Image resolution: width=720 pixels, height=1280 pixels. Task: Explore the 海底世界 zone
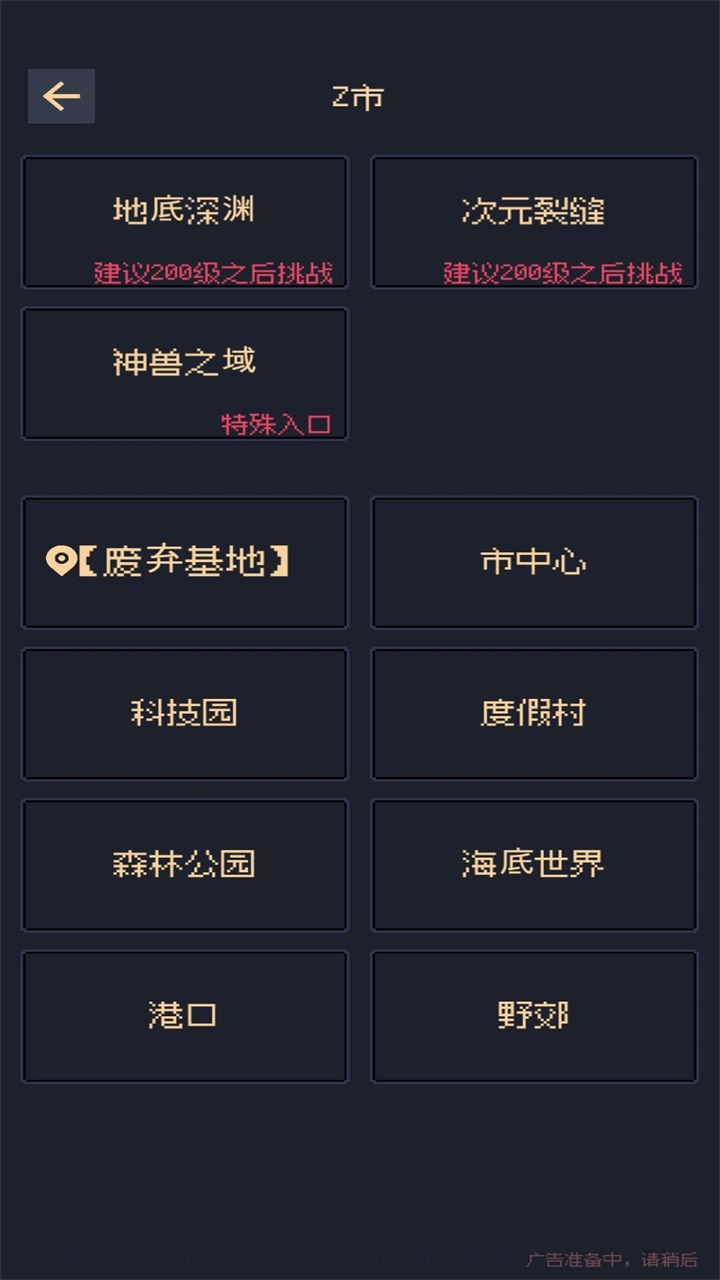coord(533,865)
